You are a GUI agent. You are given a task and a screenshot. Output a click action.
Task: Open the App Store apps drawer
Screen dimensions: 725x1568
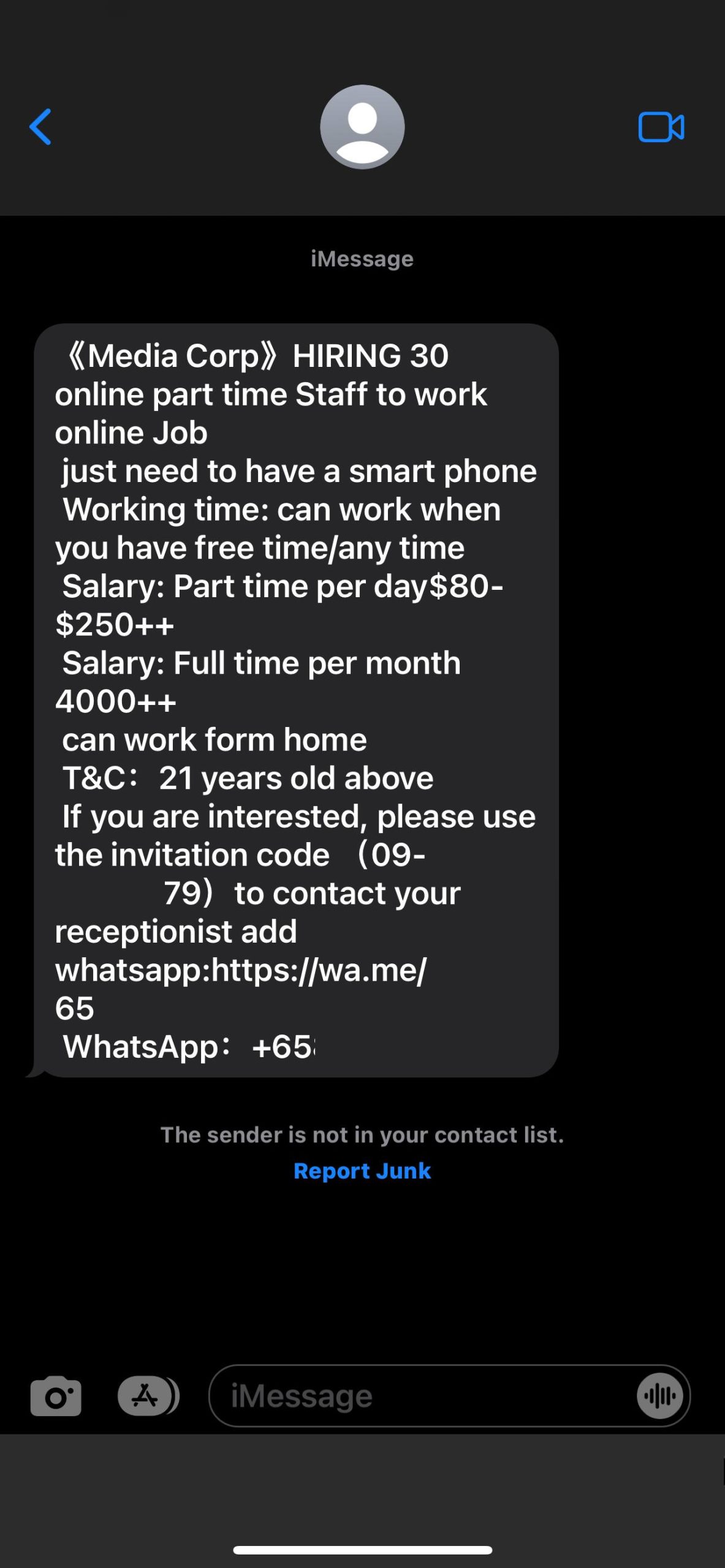pyautogui.click(x=148, y=1396)
